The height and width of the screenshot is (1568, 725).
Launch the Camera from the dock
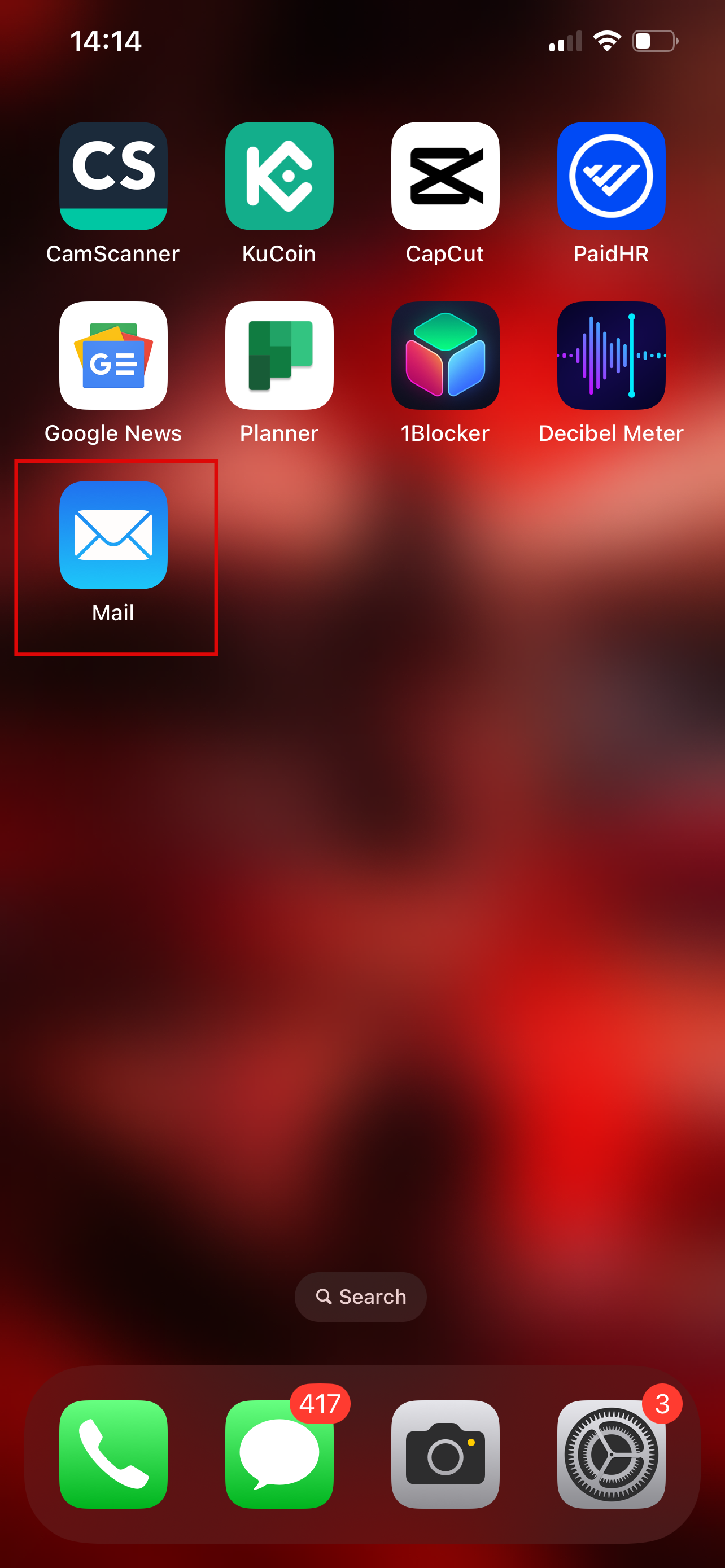tap(445, 1454)
